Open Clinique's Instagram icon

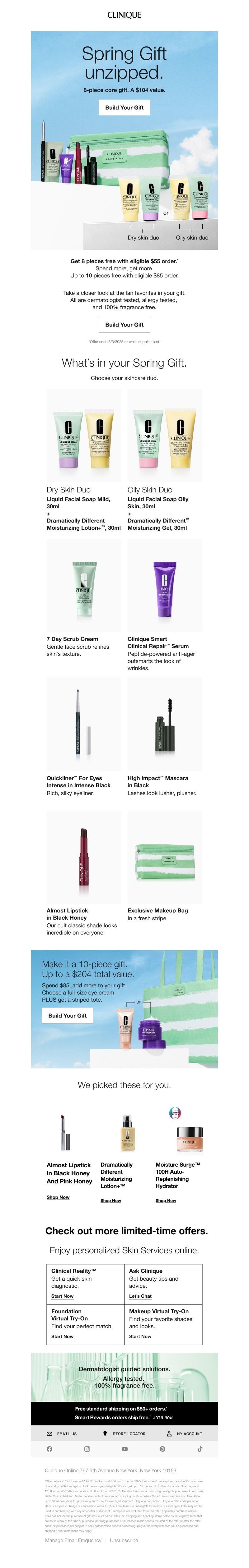87,1449
